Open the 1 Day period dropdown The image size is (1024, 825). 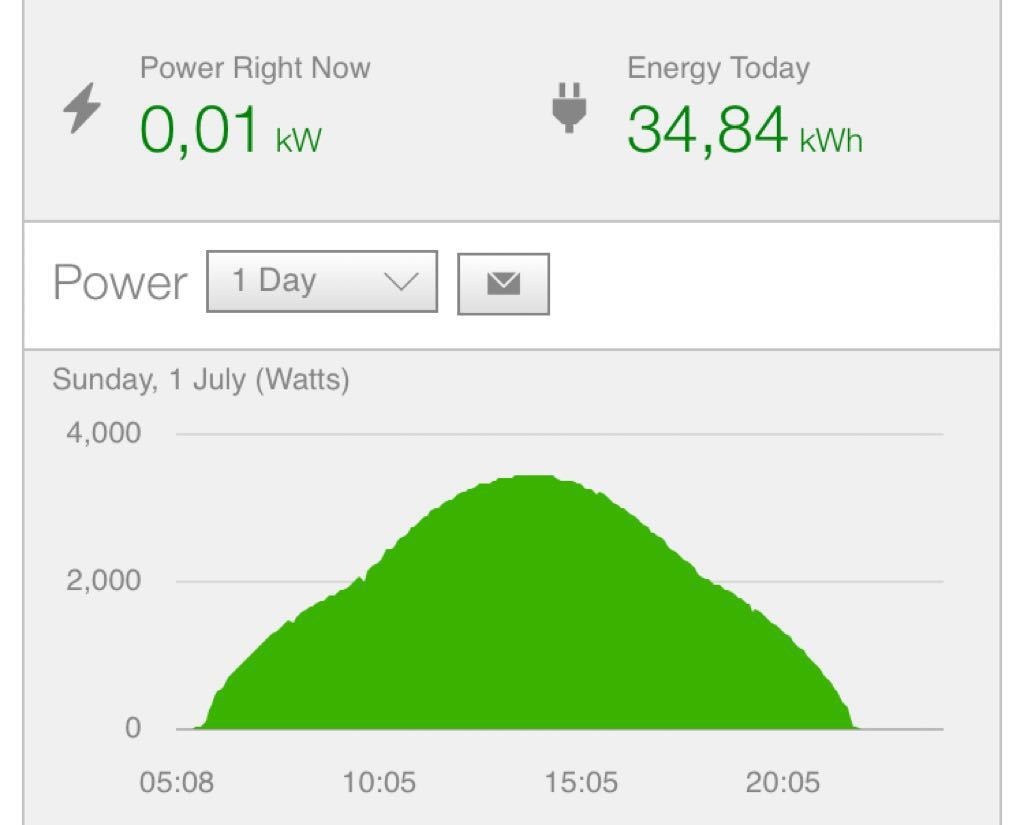click(x=321, y=282)
